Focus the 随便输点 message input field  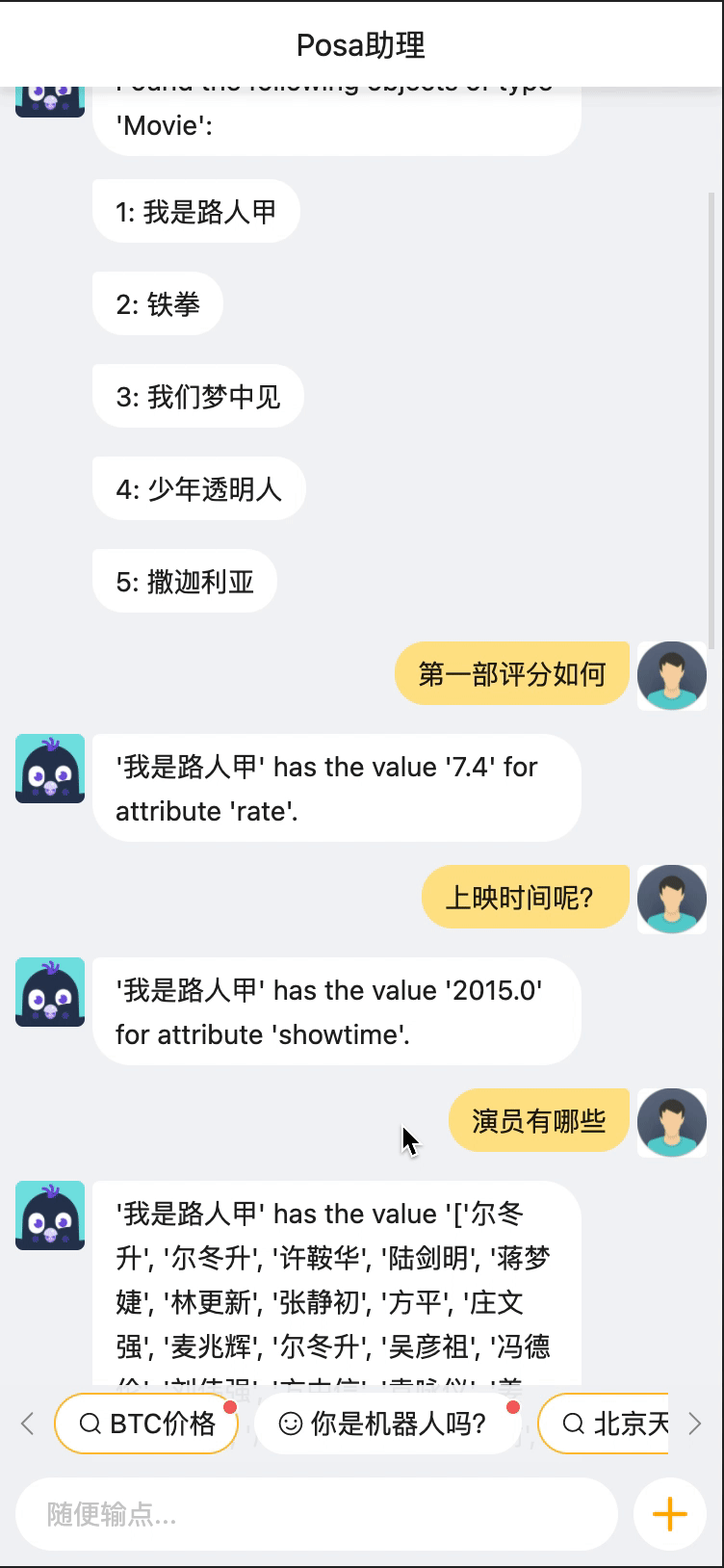pyautogui.click(x=316, y=1514)
